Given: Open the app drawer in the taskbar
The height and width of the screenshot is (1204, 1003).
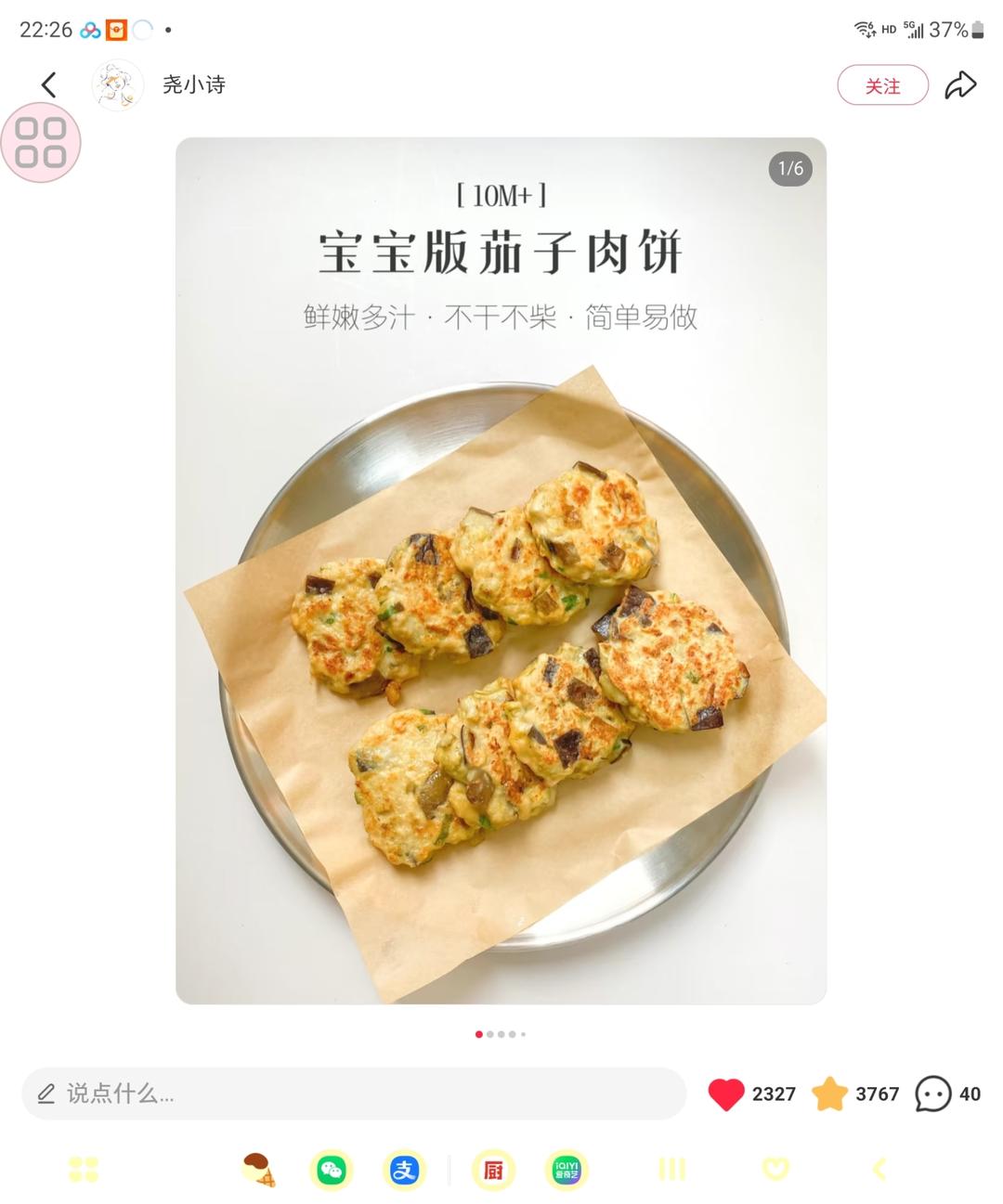Looking at the screenshot, I should [x=84, y=1170].
